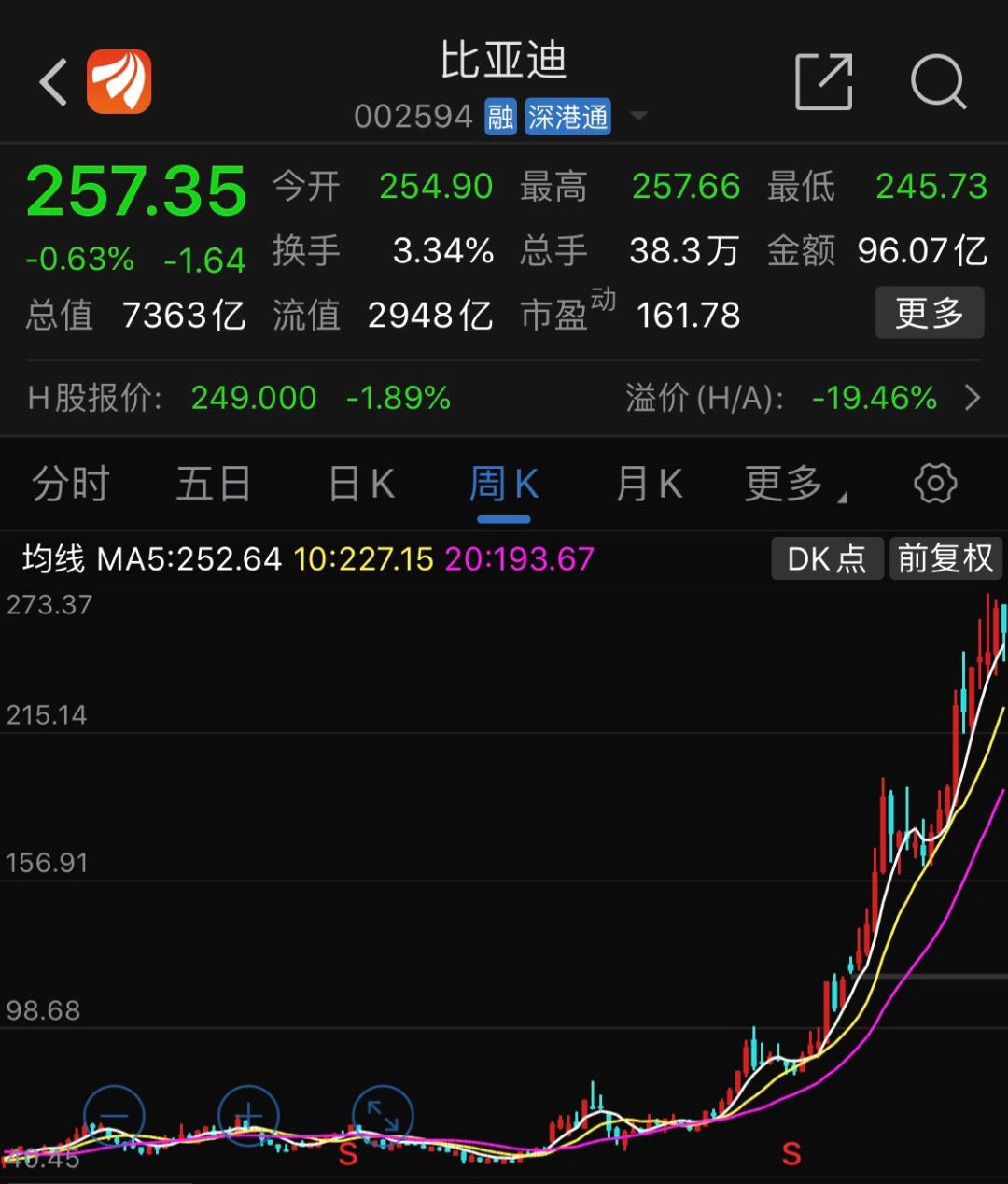Switch to the 分时 intraday tab

70,483
